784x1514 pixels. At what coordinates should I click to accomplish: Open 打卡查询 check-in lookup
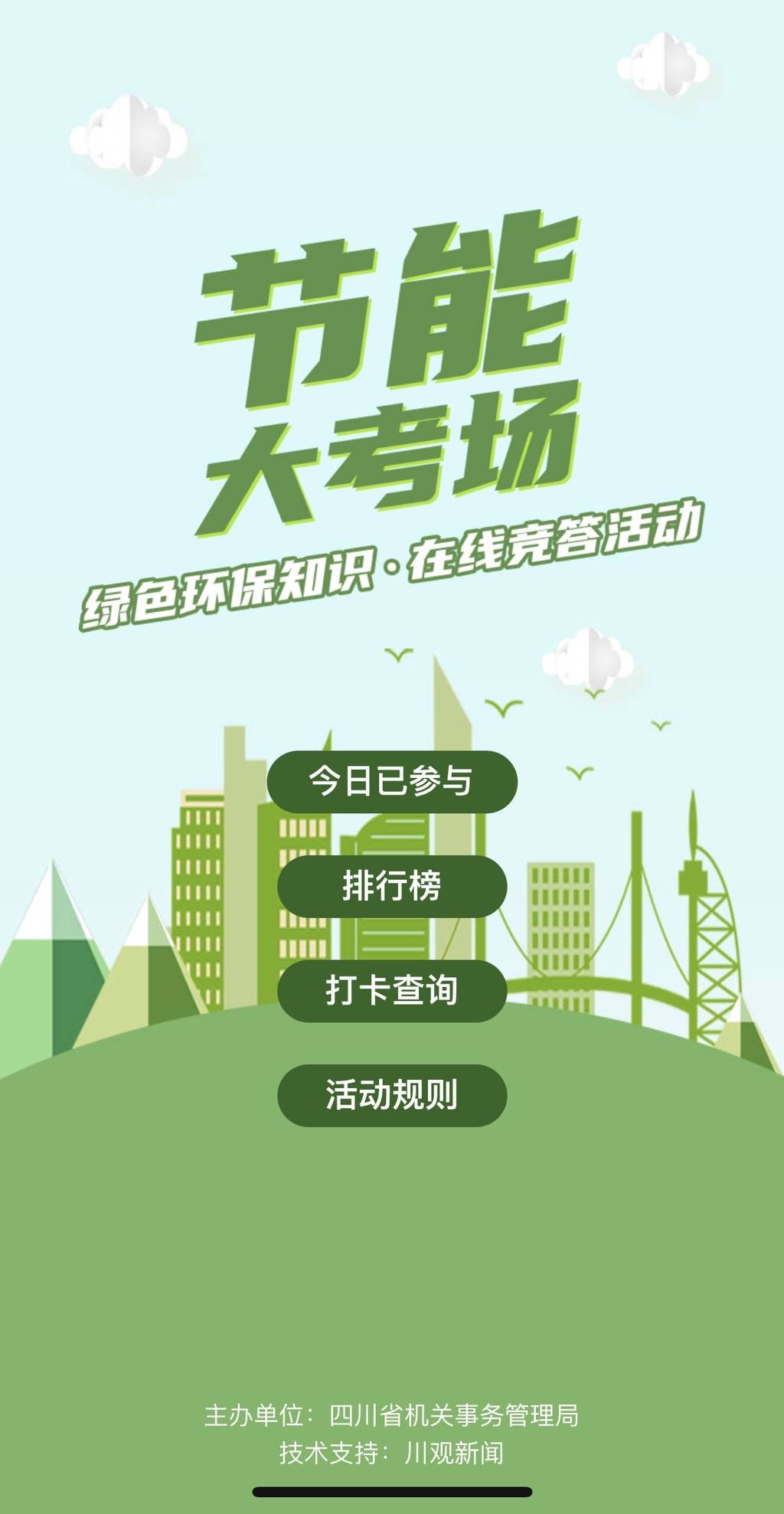pyautogui.click(x=391, y=991)
